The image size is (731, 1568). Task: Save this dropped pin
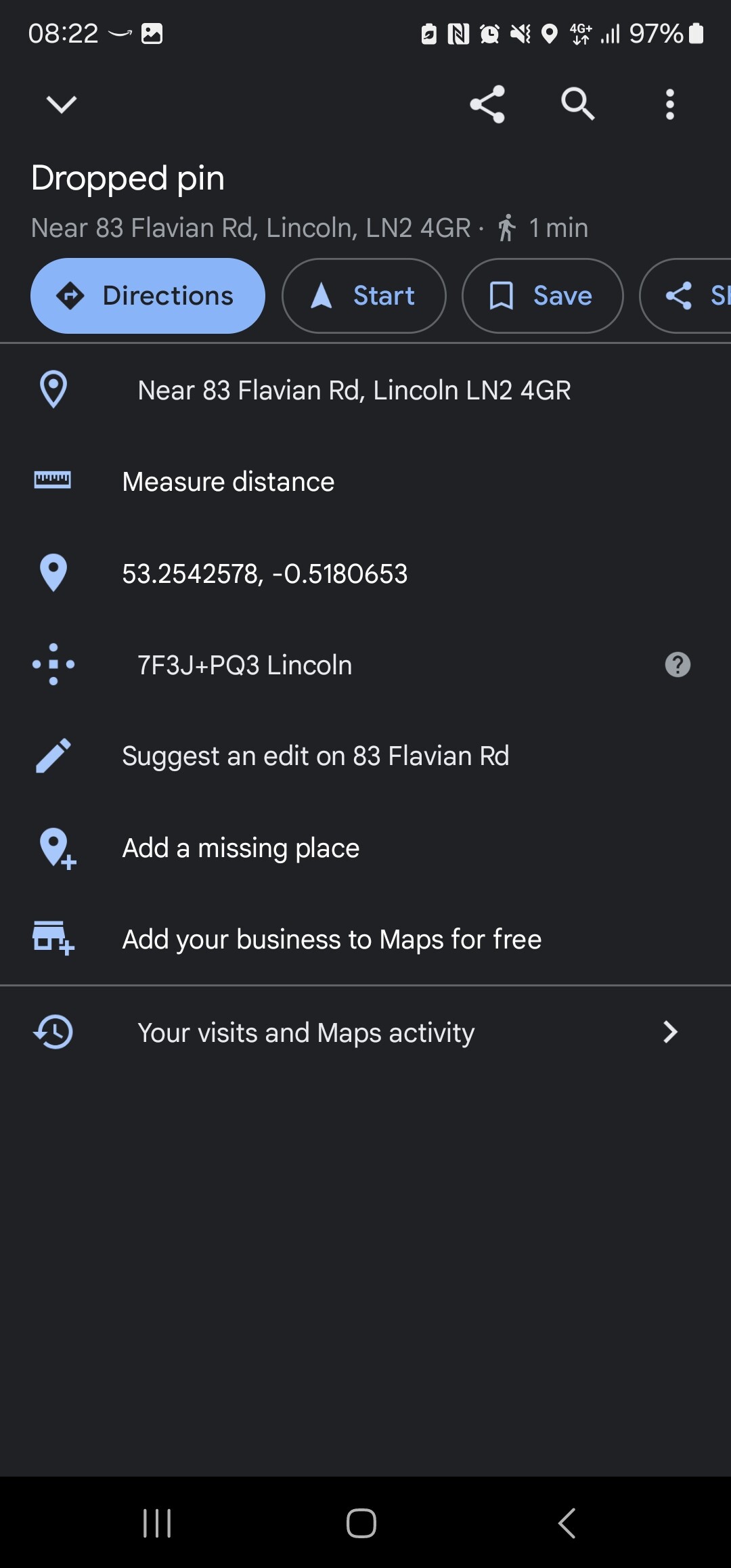(542, 296)
